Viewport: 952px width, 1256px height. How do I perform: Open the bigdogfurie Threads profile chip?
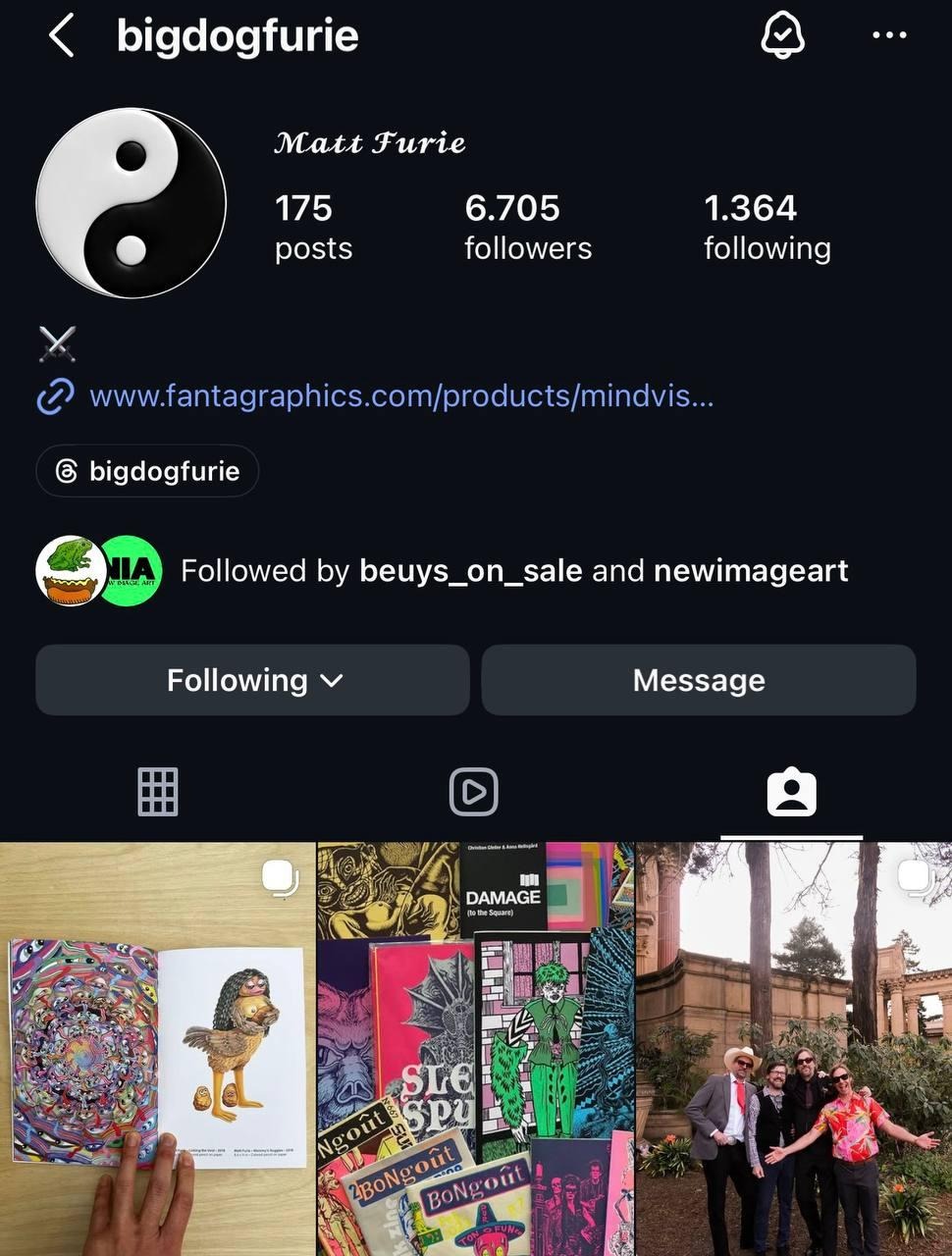click(148, 472)
